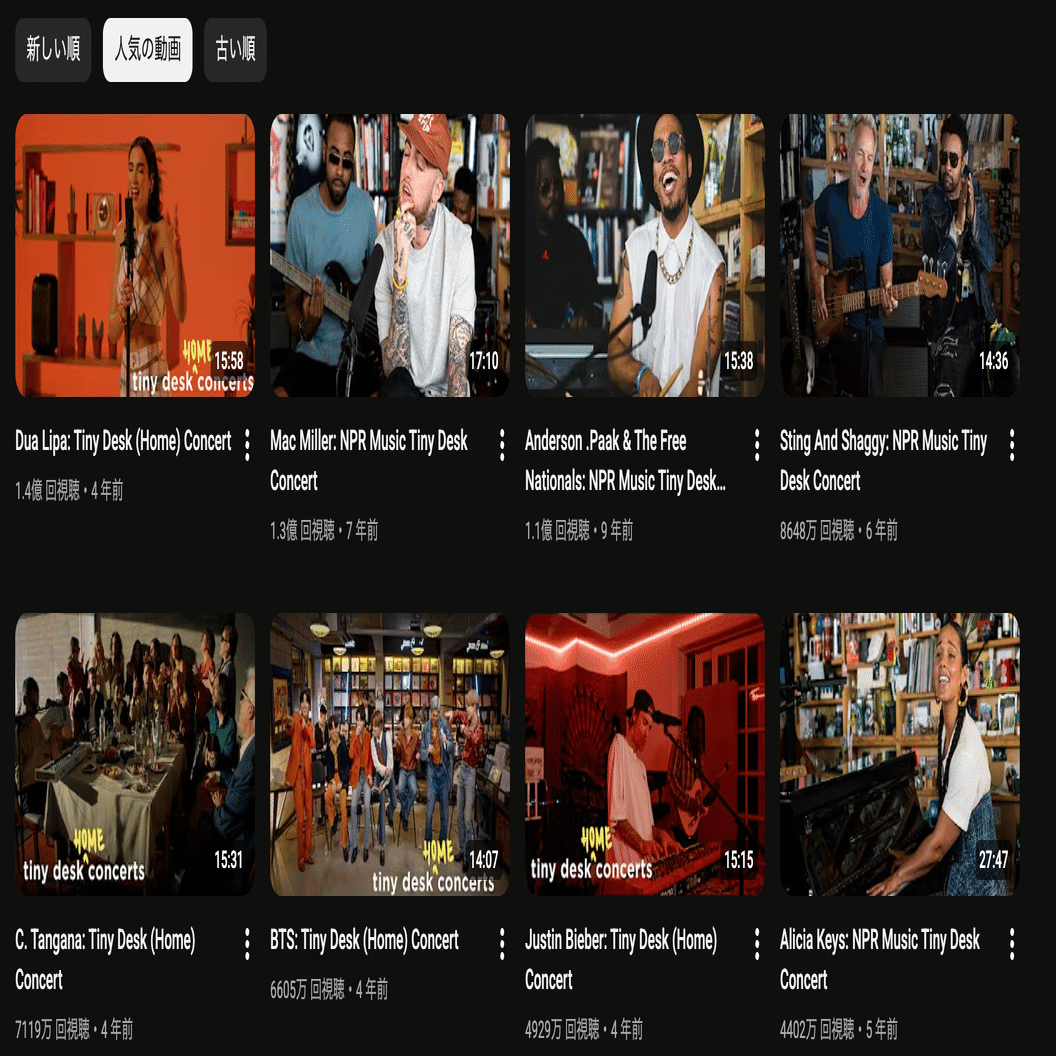Open the BTS Tiny Desk (Home) Concert

pos(389,754)
